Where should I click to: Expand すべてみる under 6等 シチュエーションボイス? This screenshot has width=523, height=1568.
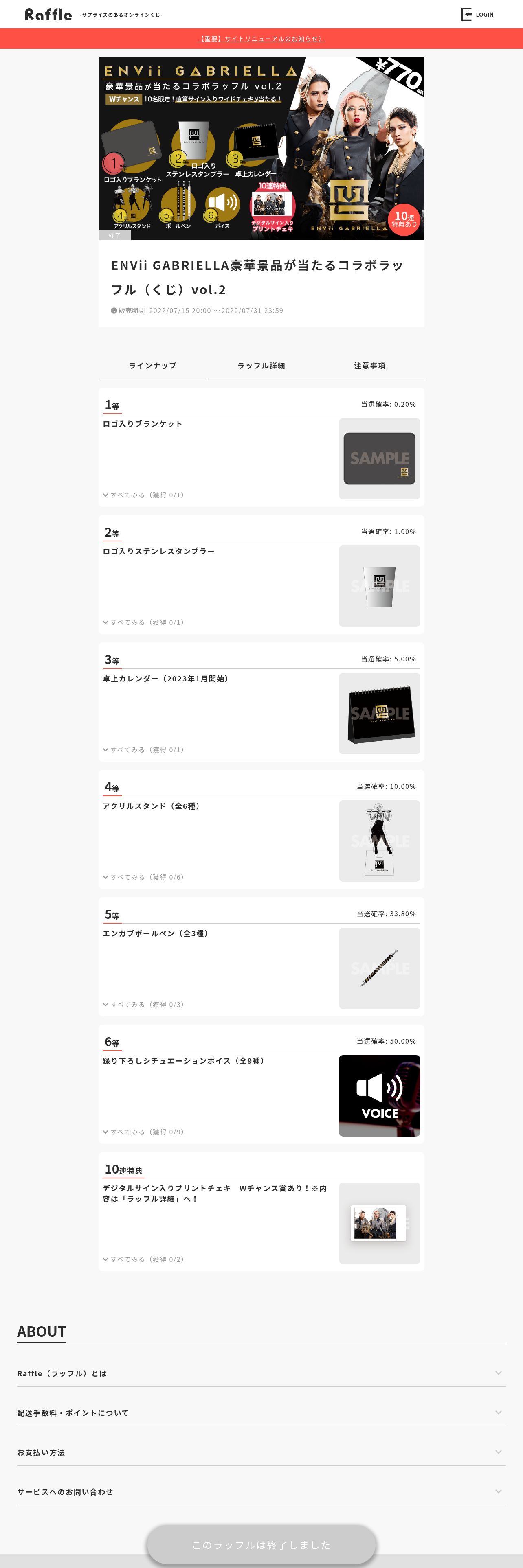[x=143, y=1132]
